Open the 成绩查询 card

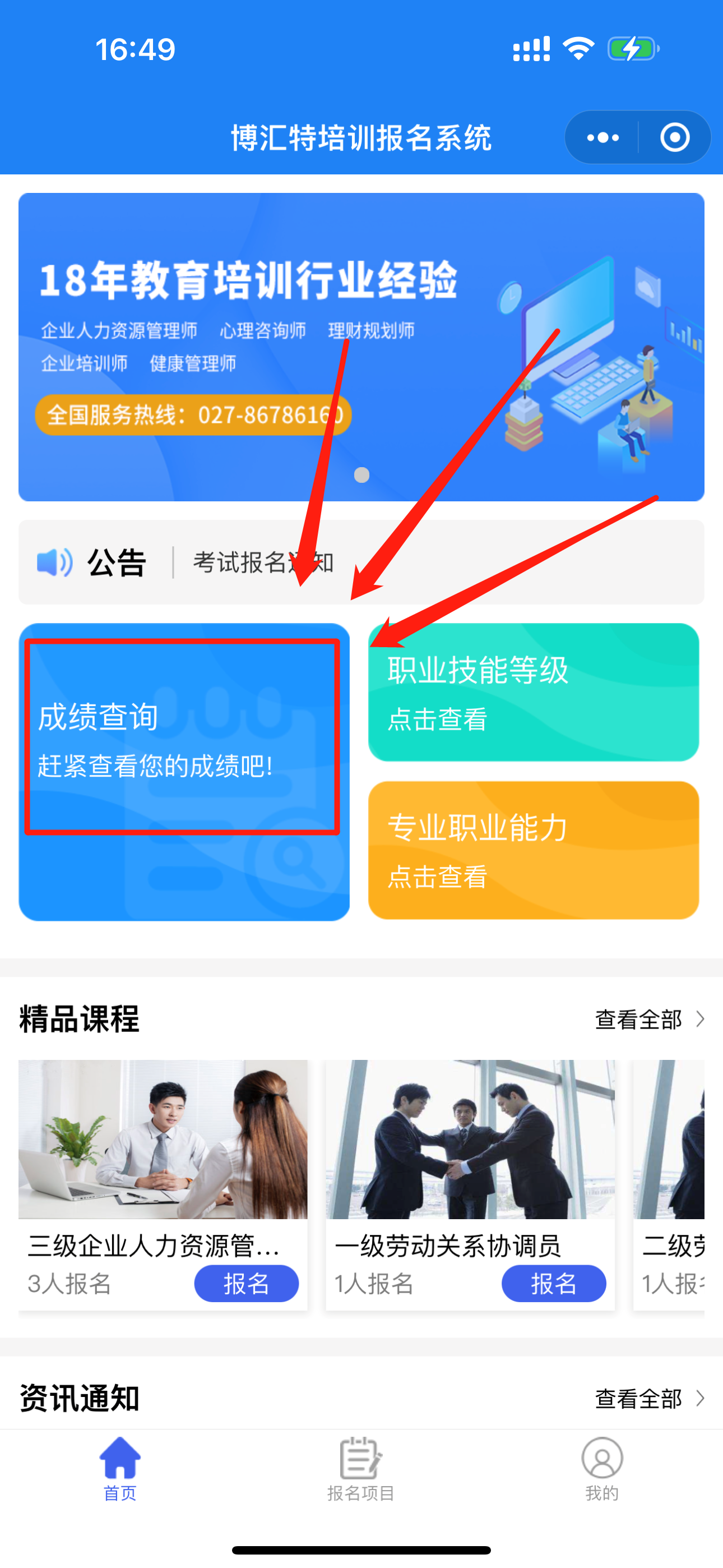coord(184,772)
